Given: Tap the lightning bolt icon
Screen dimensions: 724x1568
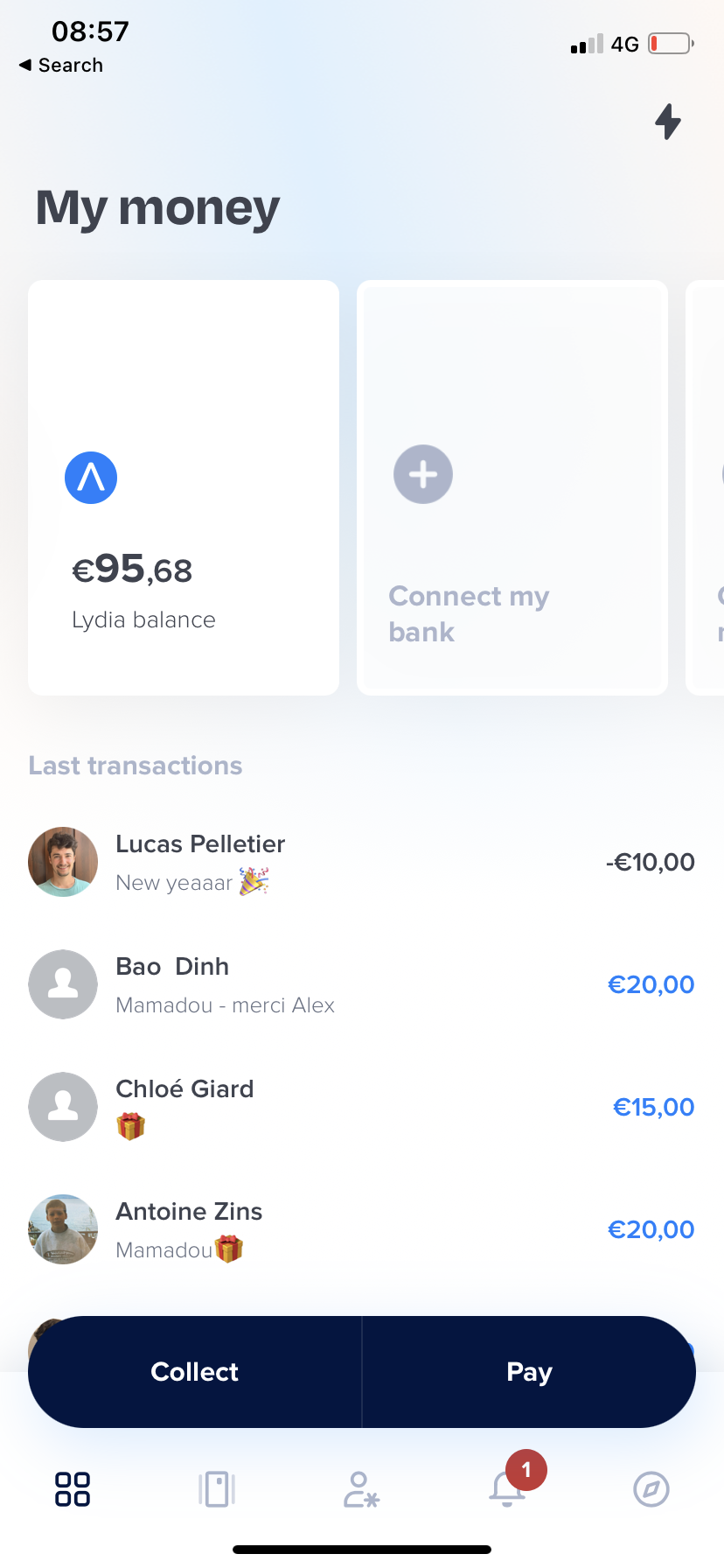Looking at the screenshot, I should 668,122.
